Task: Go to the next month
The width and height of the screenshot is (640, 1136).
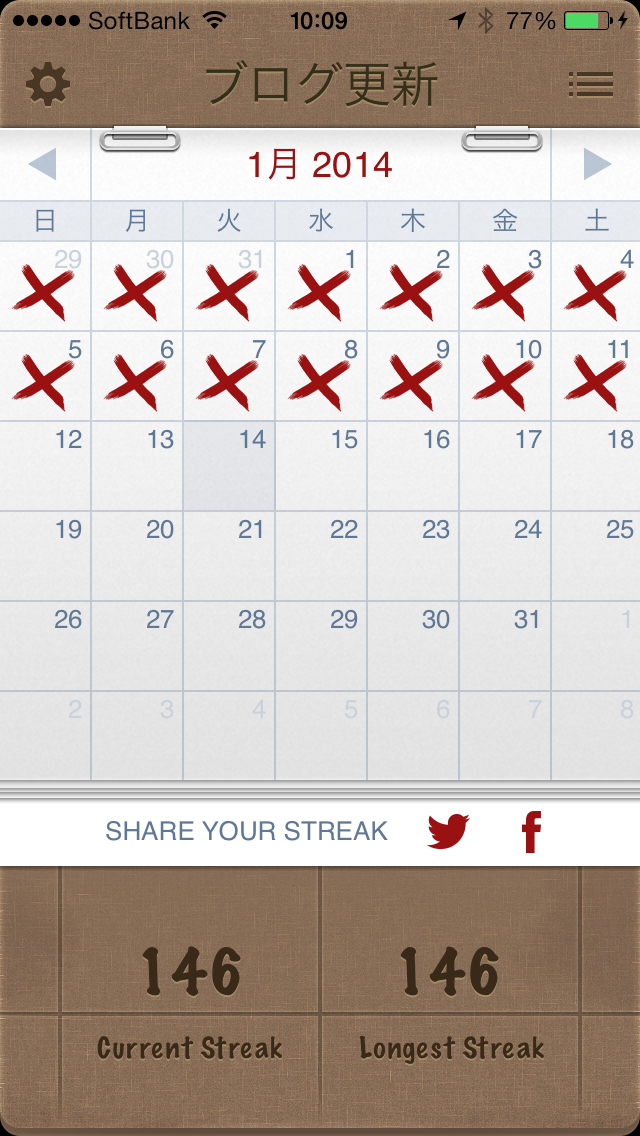Action: coord(597,164)
